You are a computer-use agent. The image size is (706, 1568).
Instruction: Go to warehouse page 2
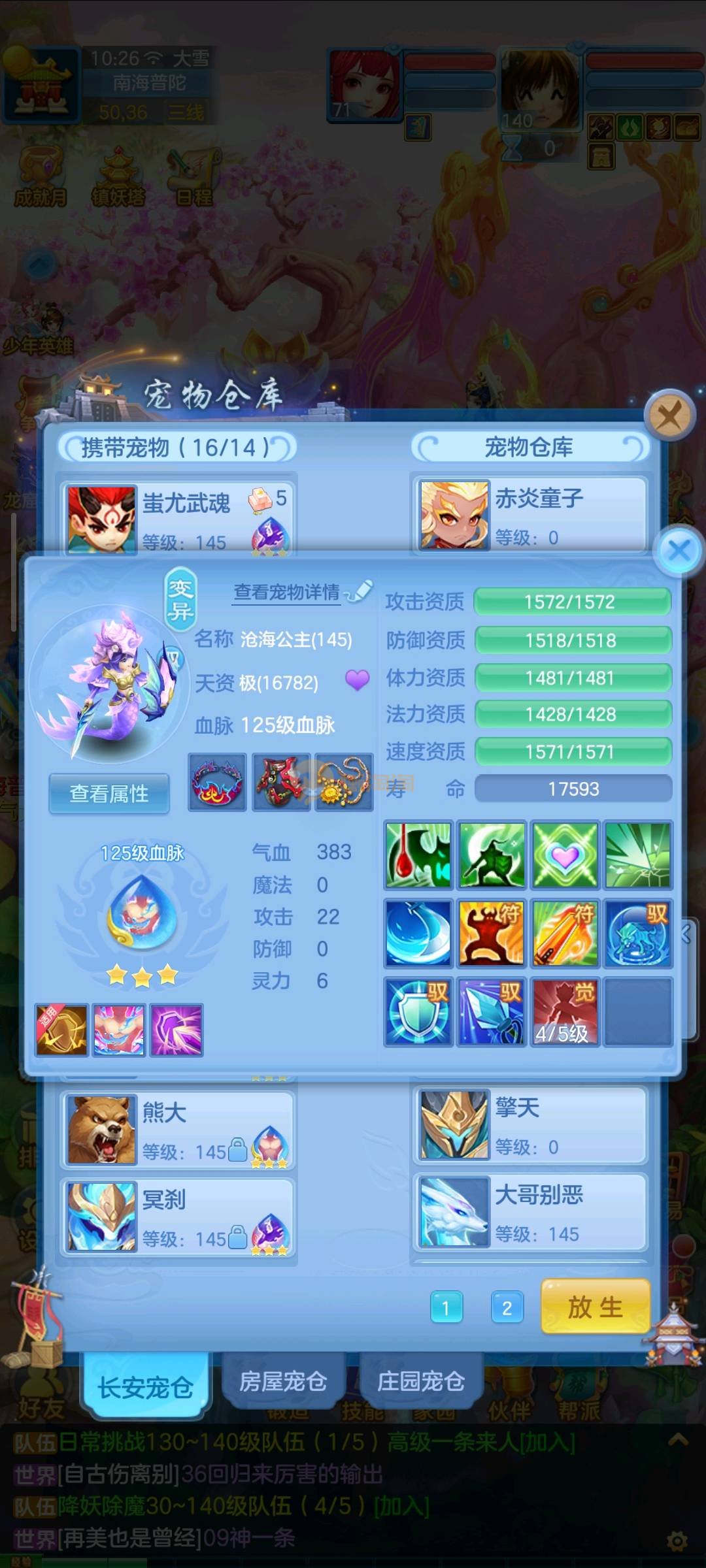click(507, 1307)
